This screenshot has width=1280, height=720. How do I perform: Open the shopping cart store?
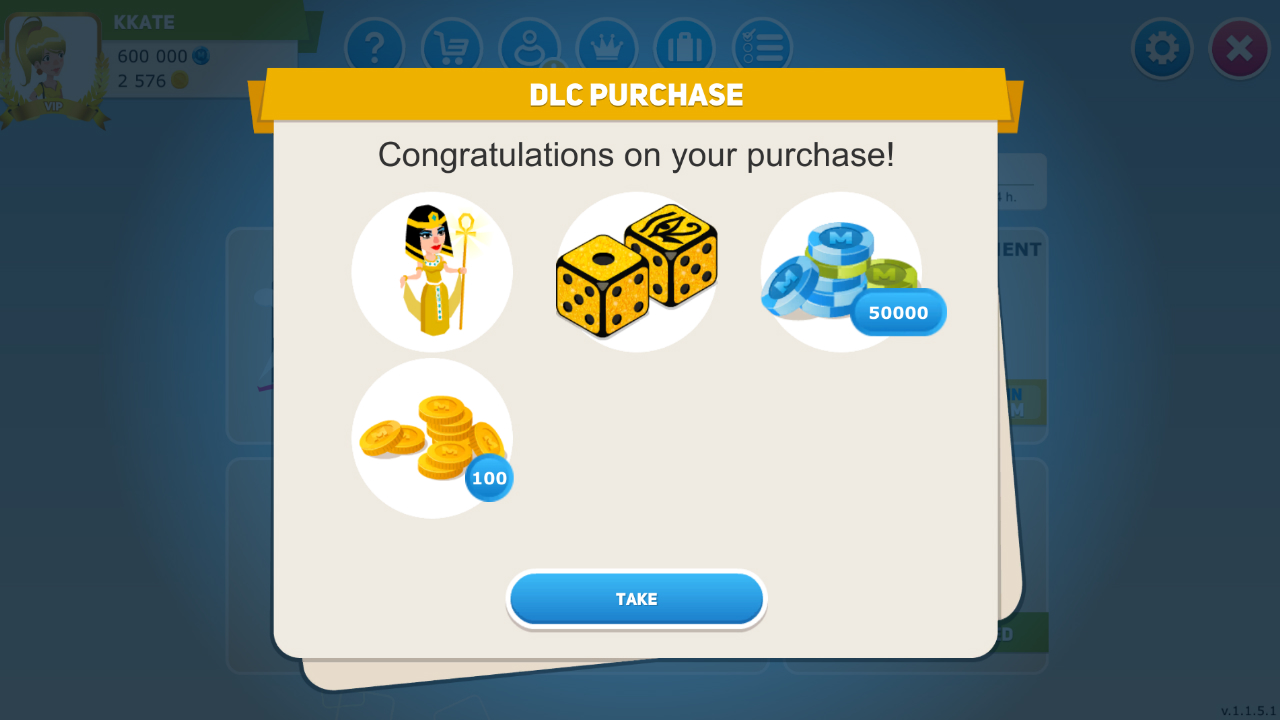452,47
